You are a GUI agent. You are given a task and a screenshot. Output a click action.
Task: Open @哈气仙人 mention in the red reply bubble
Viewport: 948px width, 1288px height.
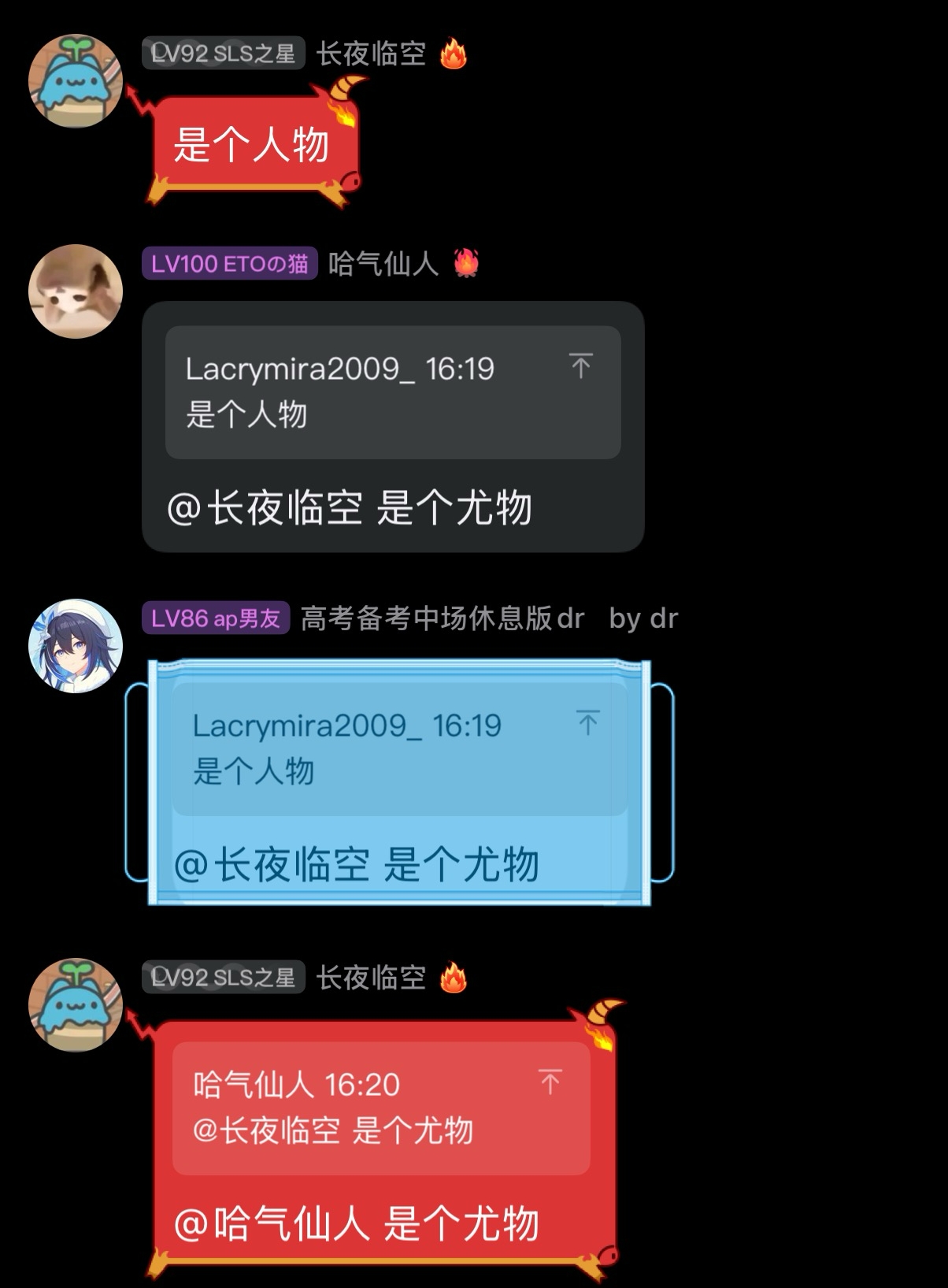pyautogui.click(x=271, y=1223)
